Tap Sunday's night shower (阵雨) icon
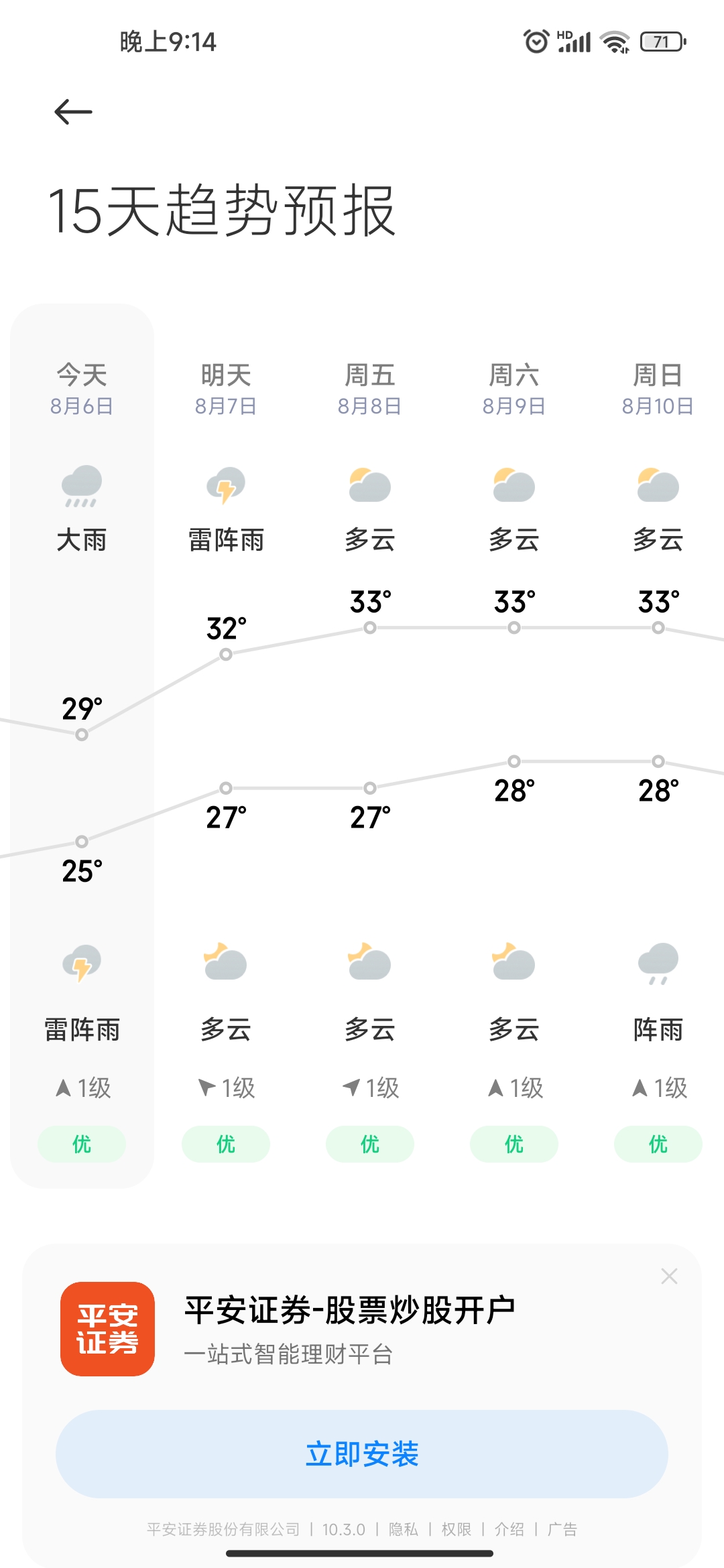724x1568 pixels. coord(658,963)
